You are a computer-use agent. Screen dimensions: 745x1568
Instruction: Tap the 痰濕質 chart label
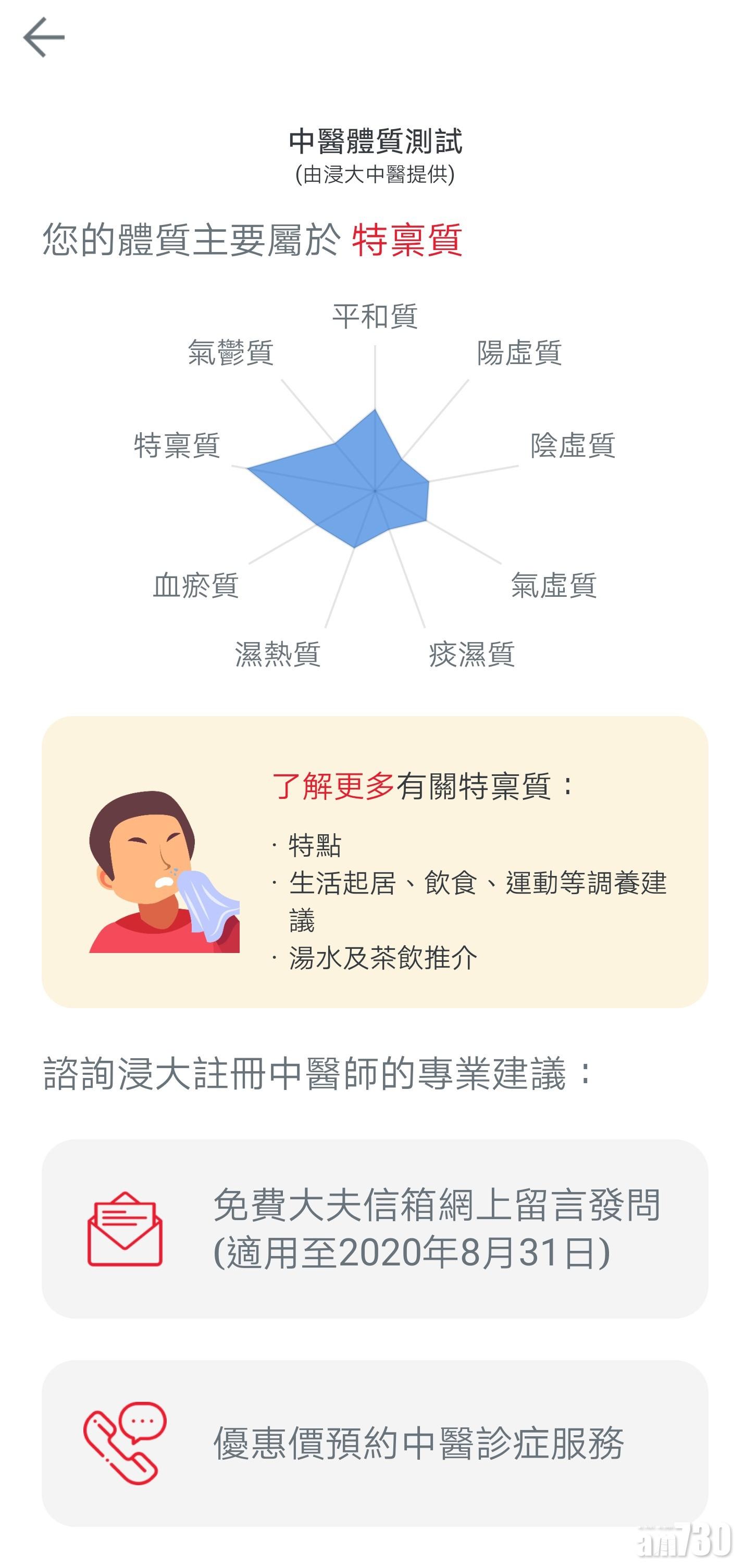coord(469,656)
